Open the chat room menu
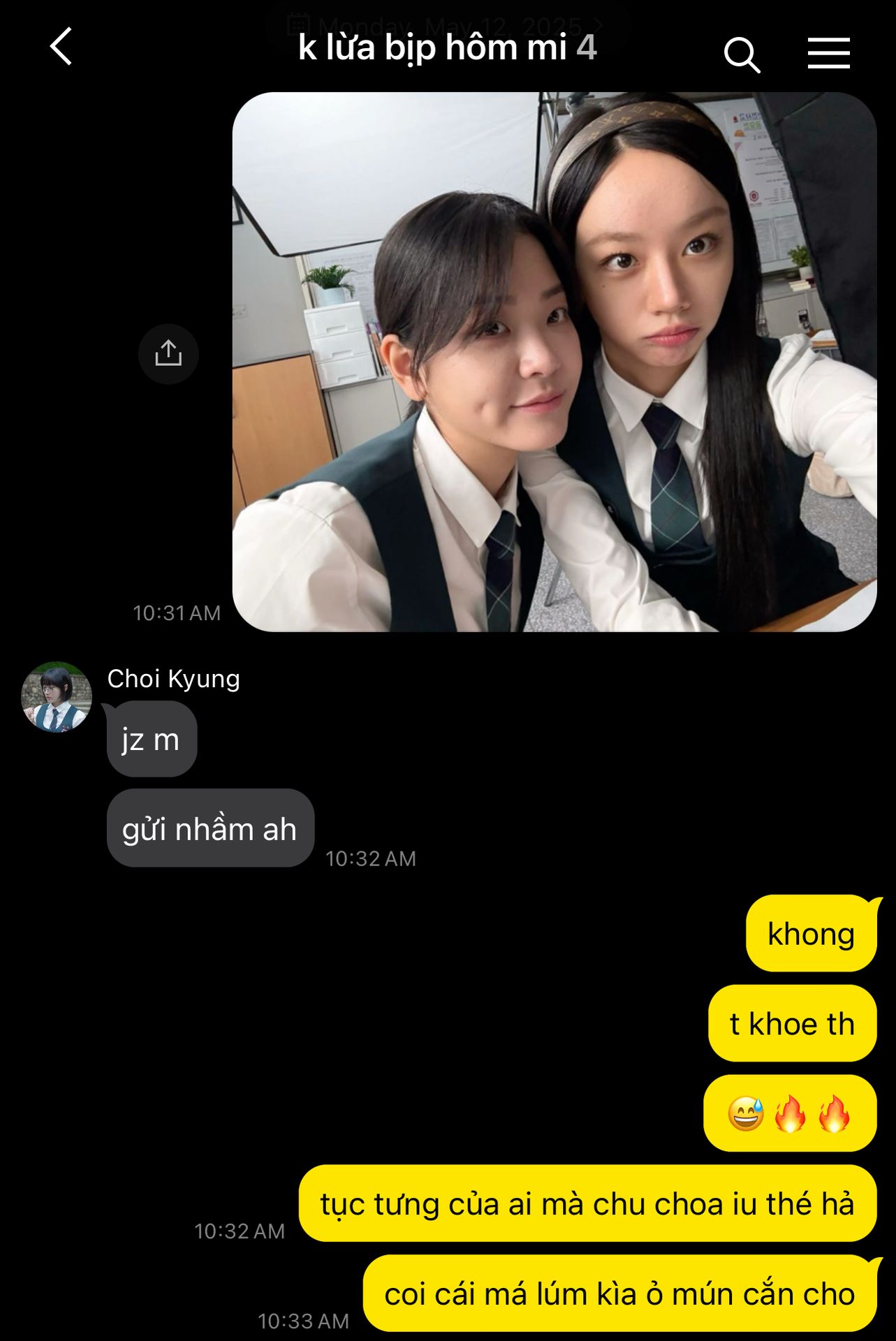896x1341 pixels. tap(828, 53)
